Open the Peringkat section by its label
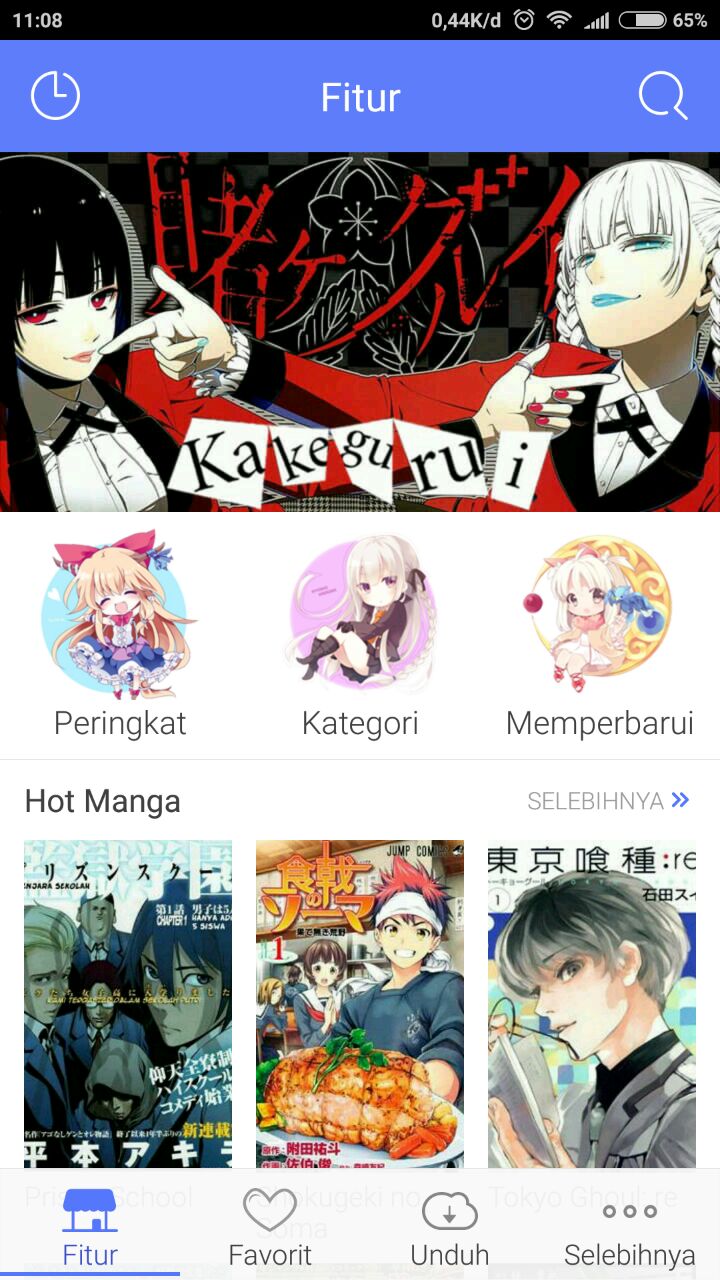This screenshot has height=1280, width=720. point(120,723)
